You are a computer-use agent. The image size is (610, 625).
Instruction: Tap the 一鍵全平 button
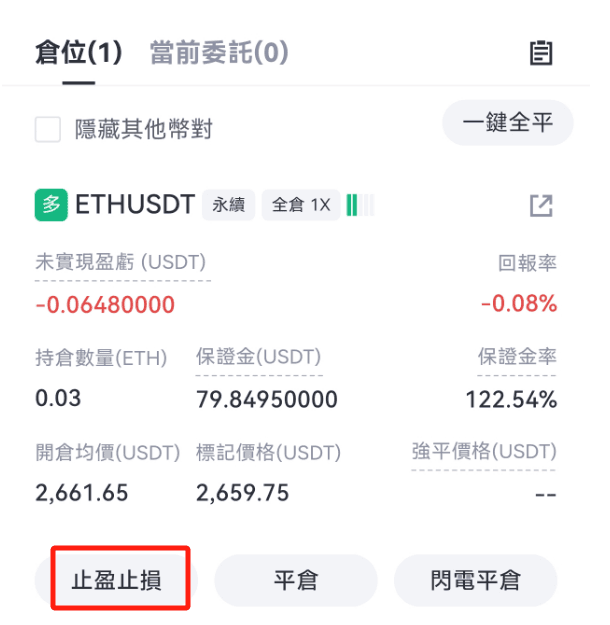[x=507, y=124]
